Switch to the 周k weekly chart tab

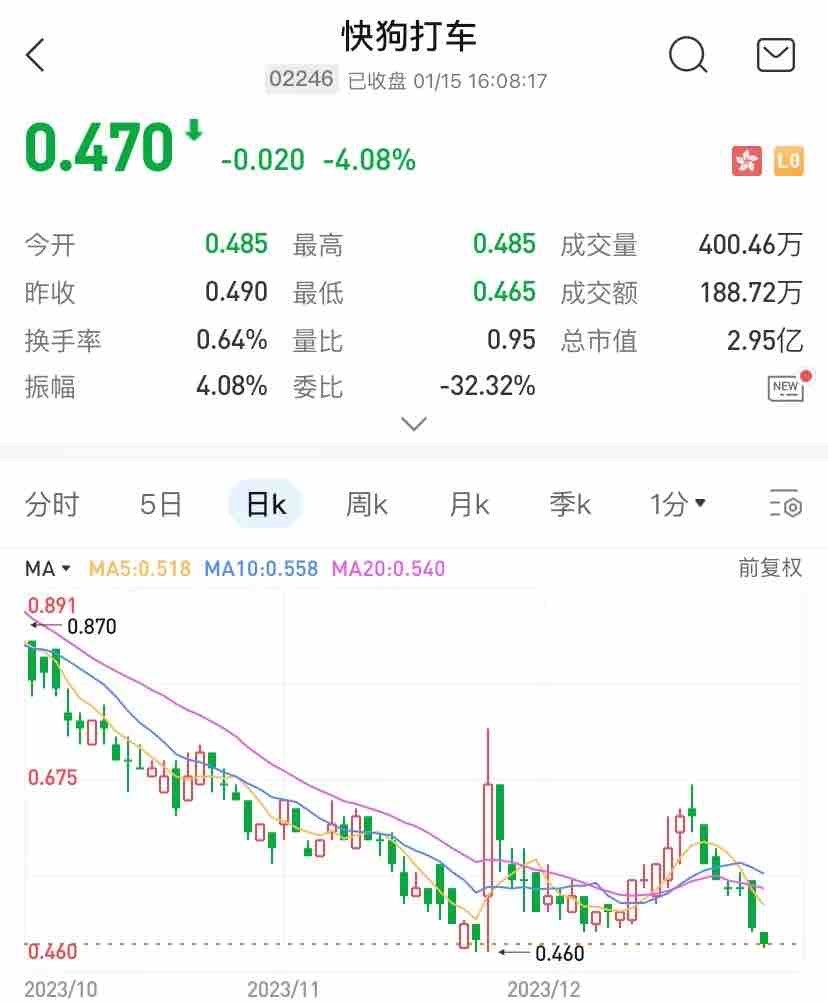pyautogui.click(x=366, y=504)
